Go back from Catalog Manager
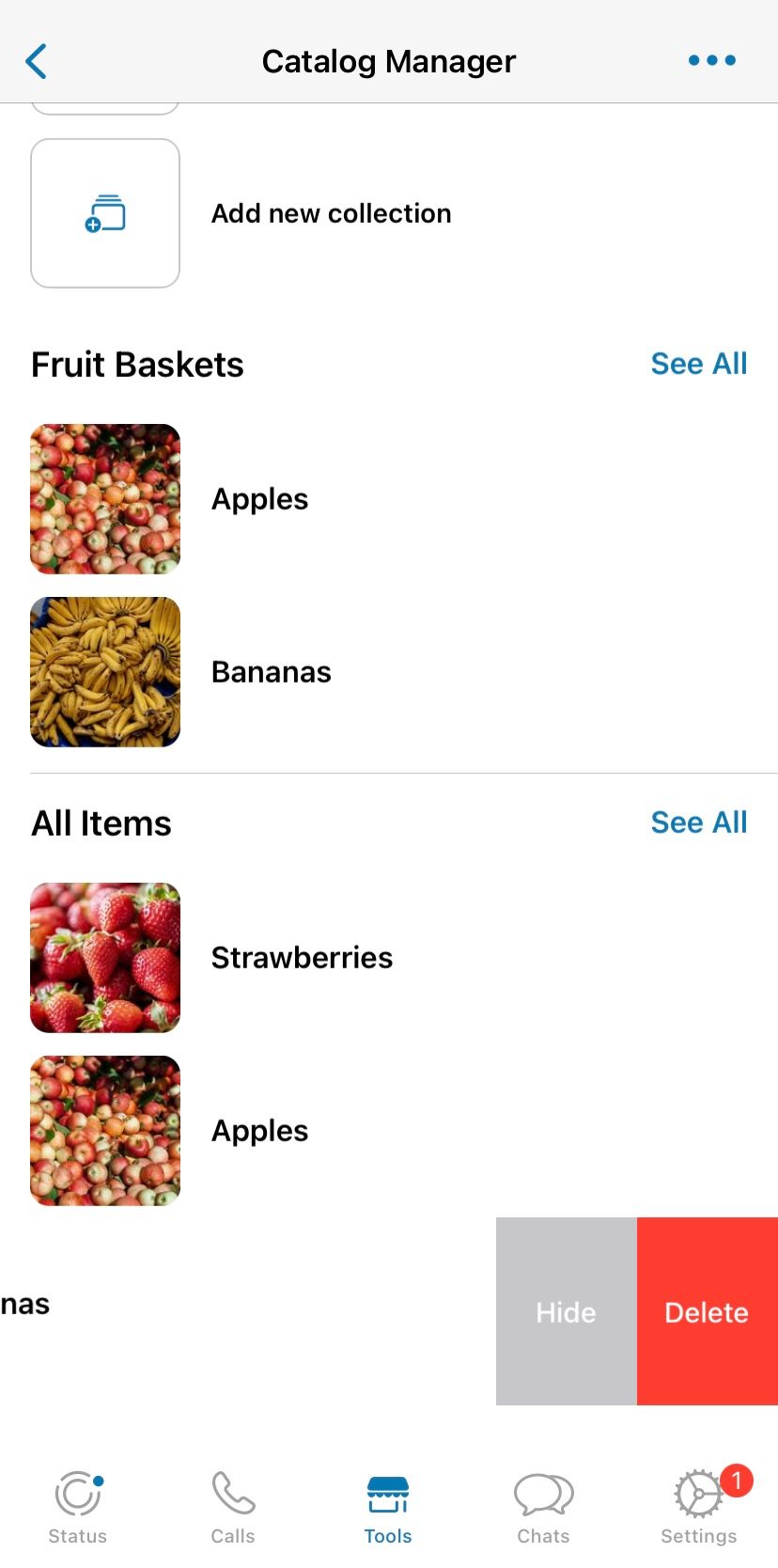 (37, 62)
